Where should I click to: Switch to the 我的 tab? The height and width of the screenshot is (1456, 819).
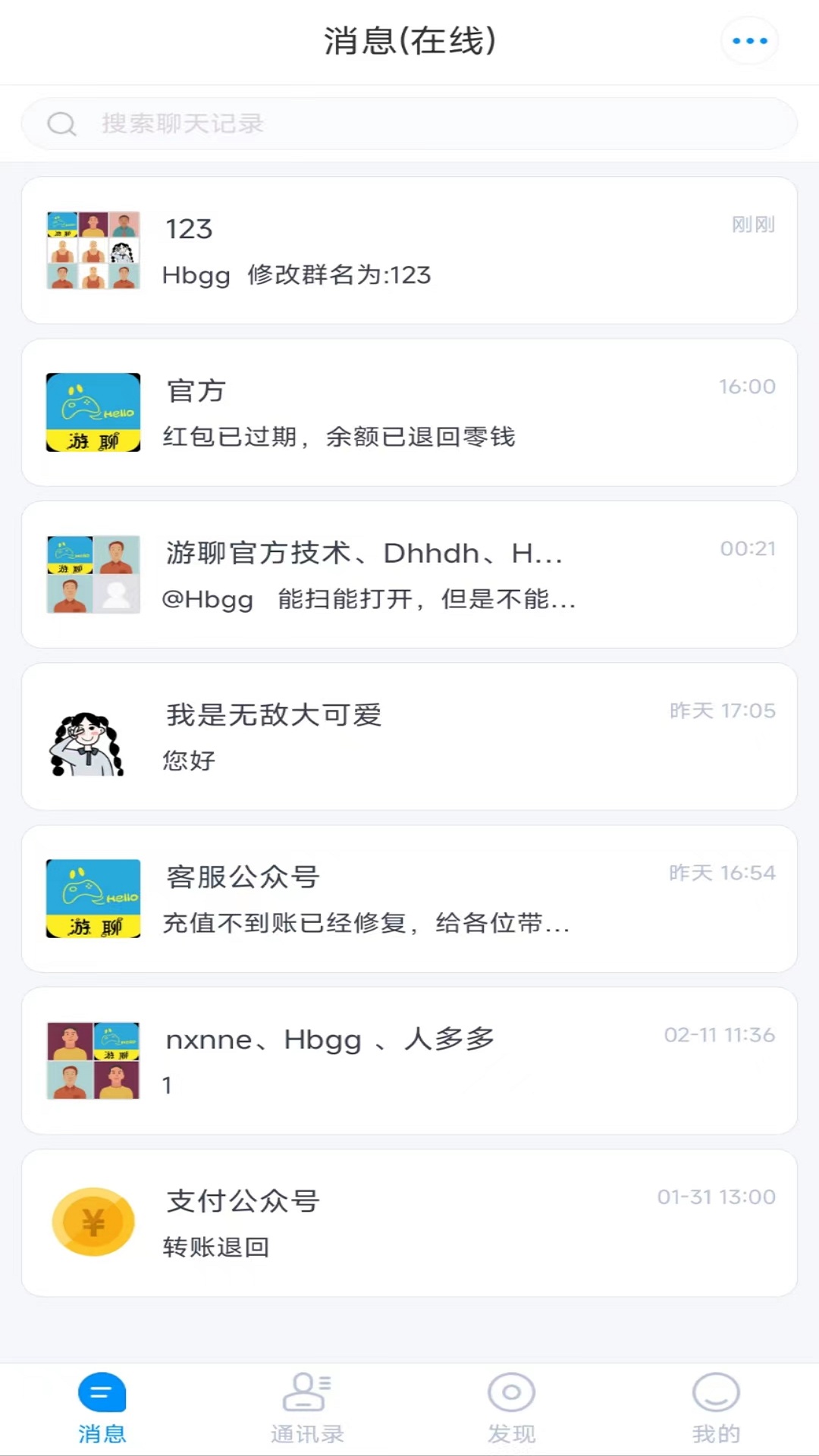(x=716, y=1408)
